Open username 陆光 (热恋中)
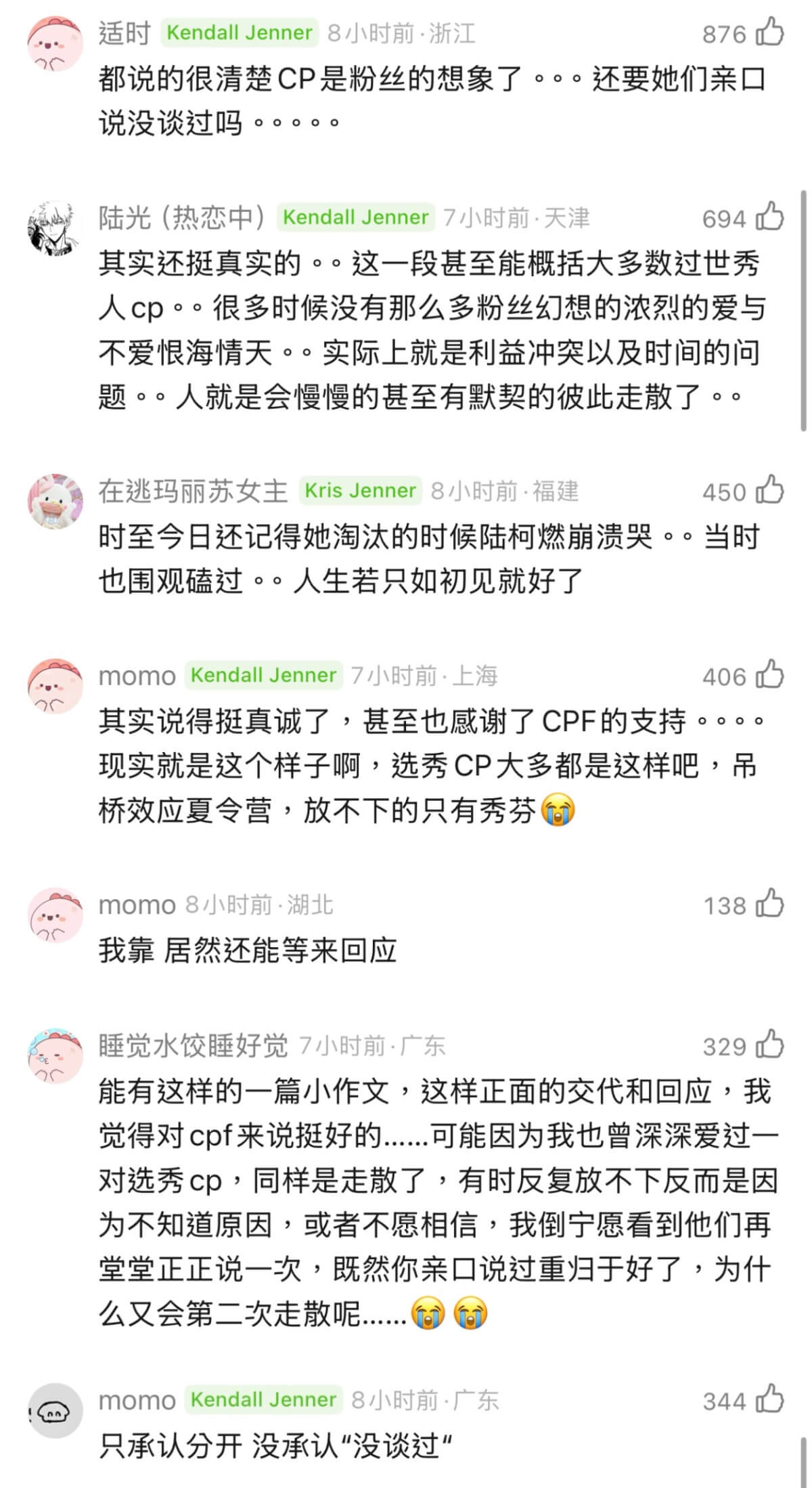 (183, 217)
